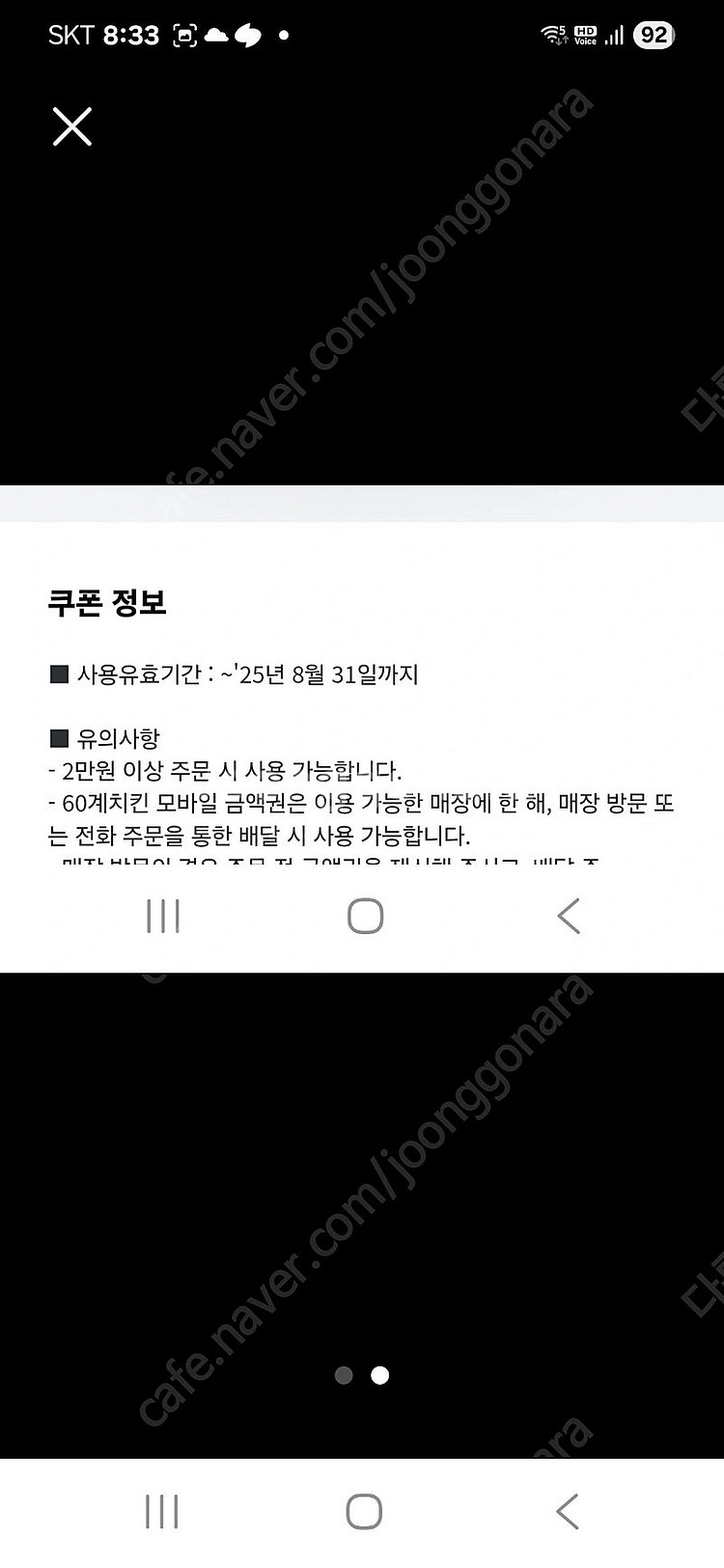Jump to the first image via page dot
The height and width of the screenshot is (1568, 724).
point(344,1375)
